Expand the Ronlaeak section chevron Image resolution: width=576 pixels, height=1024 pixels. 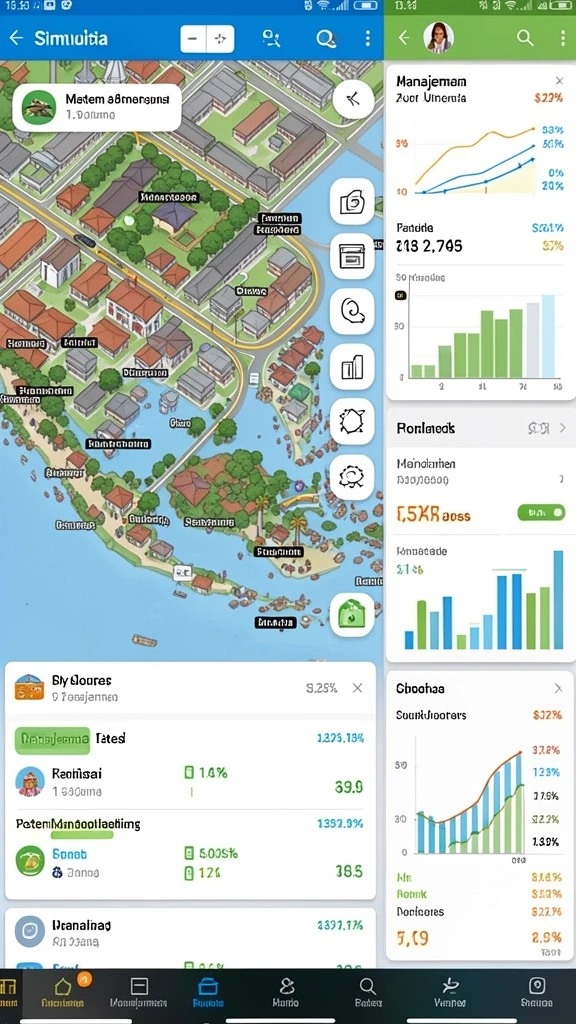pos(563,428)
